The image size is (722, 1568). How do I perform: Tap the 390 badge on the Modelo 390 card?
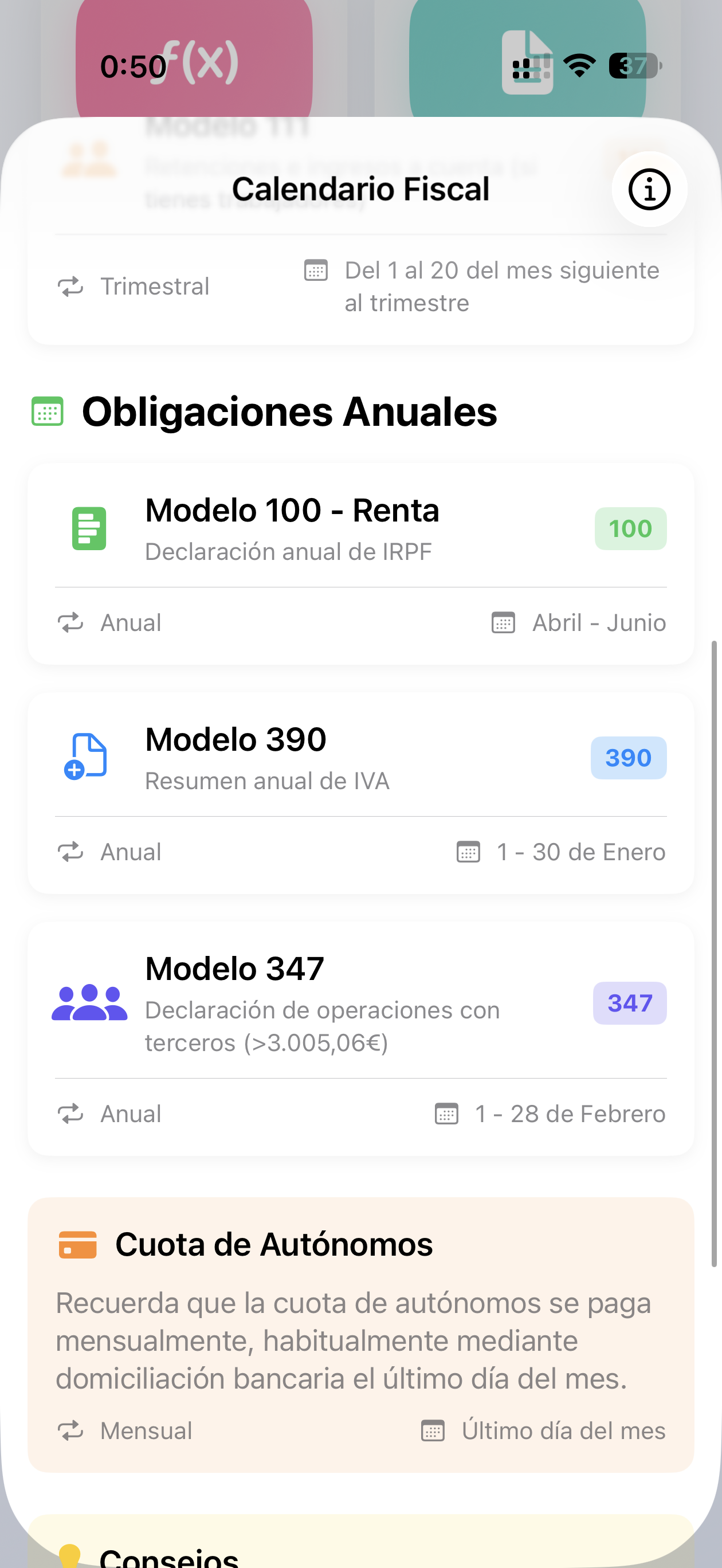pos(628,757)
